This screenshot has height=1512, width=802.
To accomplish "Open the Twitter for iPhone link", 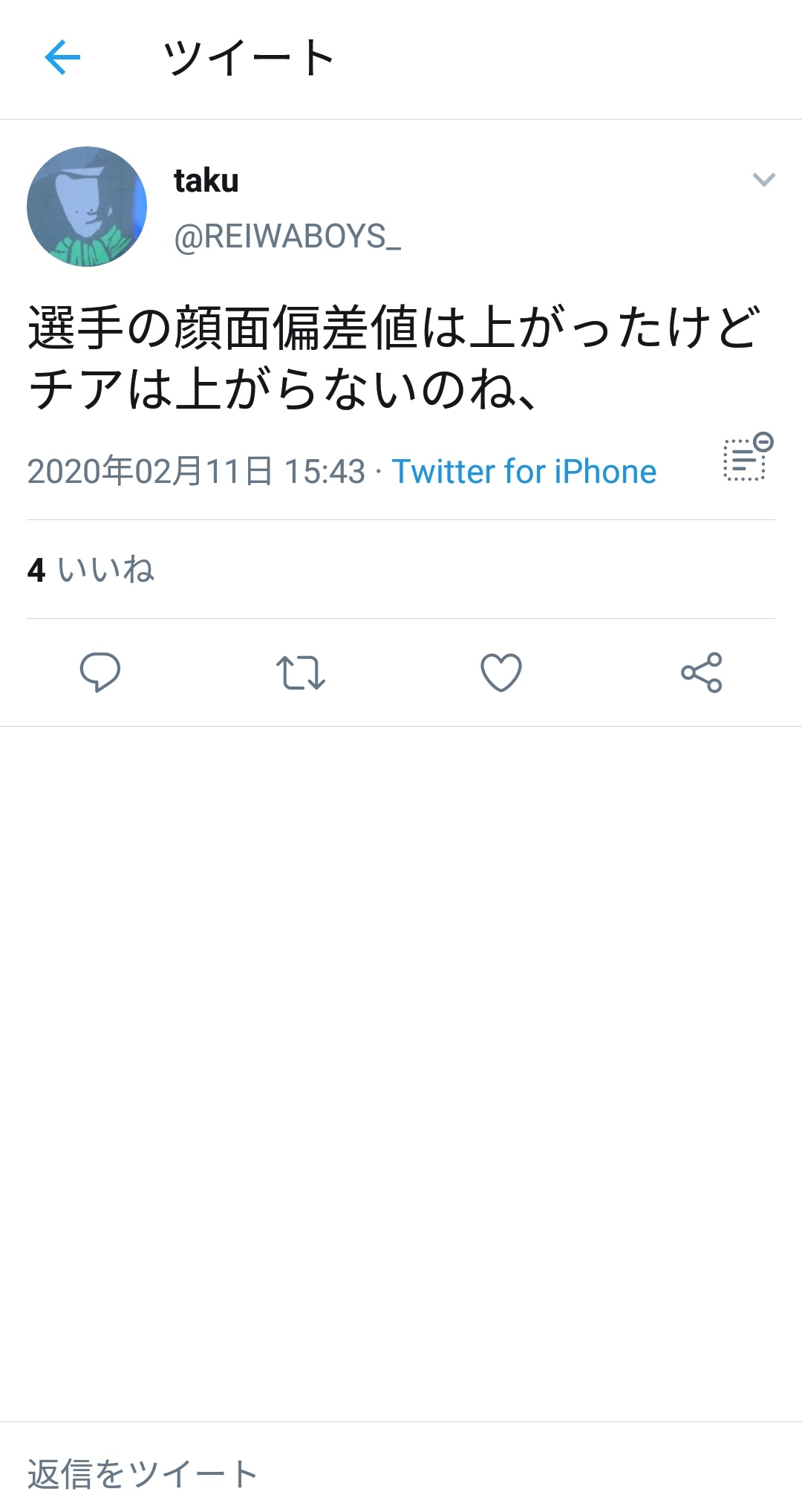I will pos(524,472).
